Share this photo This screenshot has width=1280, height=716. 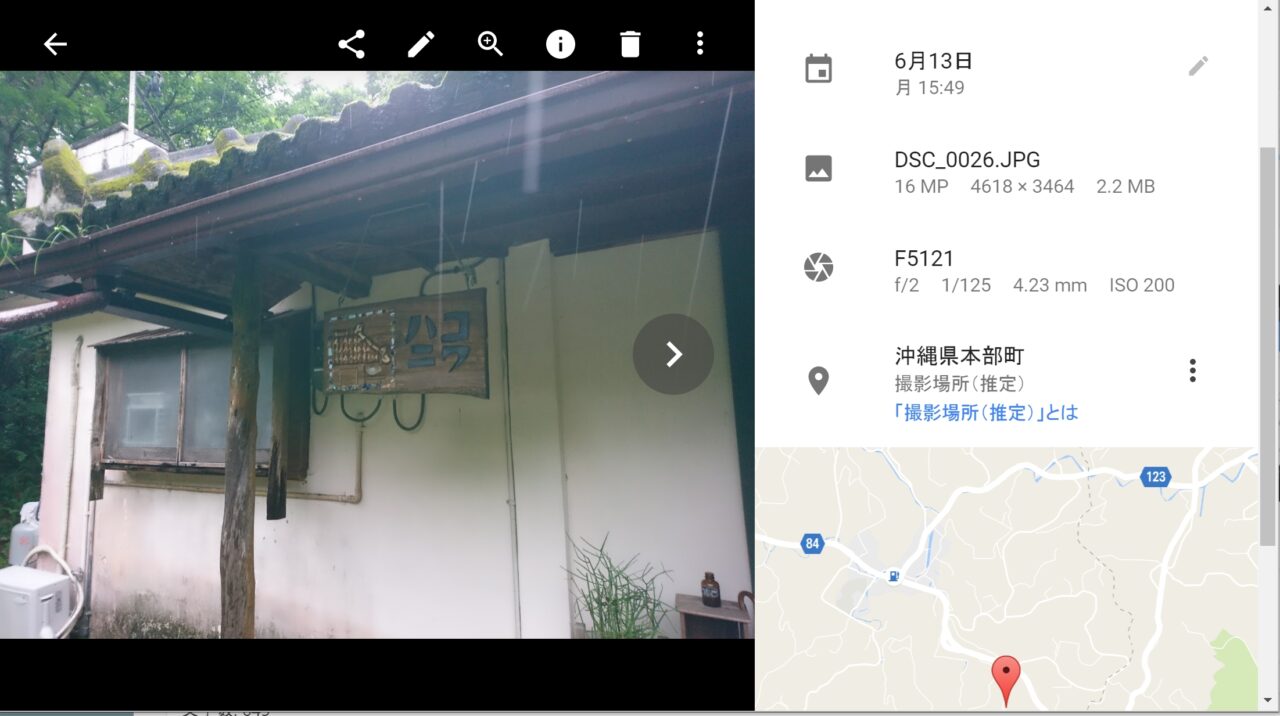click(351, 44)
